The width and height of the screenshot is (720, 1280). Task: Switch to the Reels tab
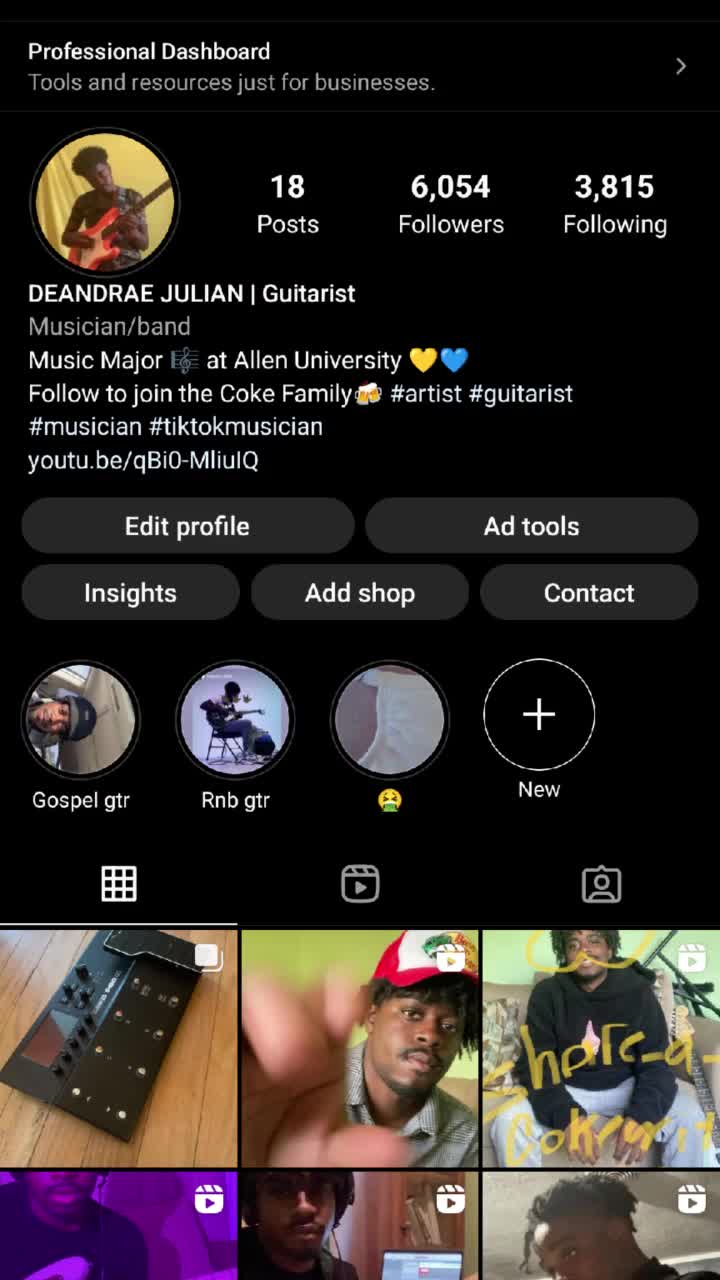click(360, 884)
